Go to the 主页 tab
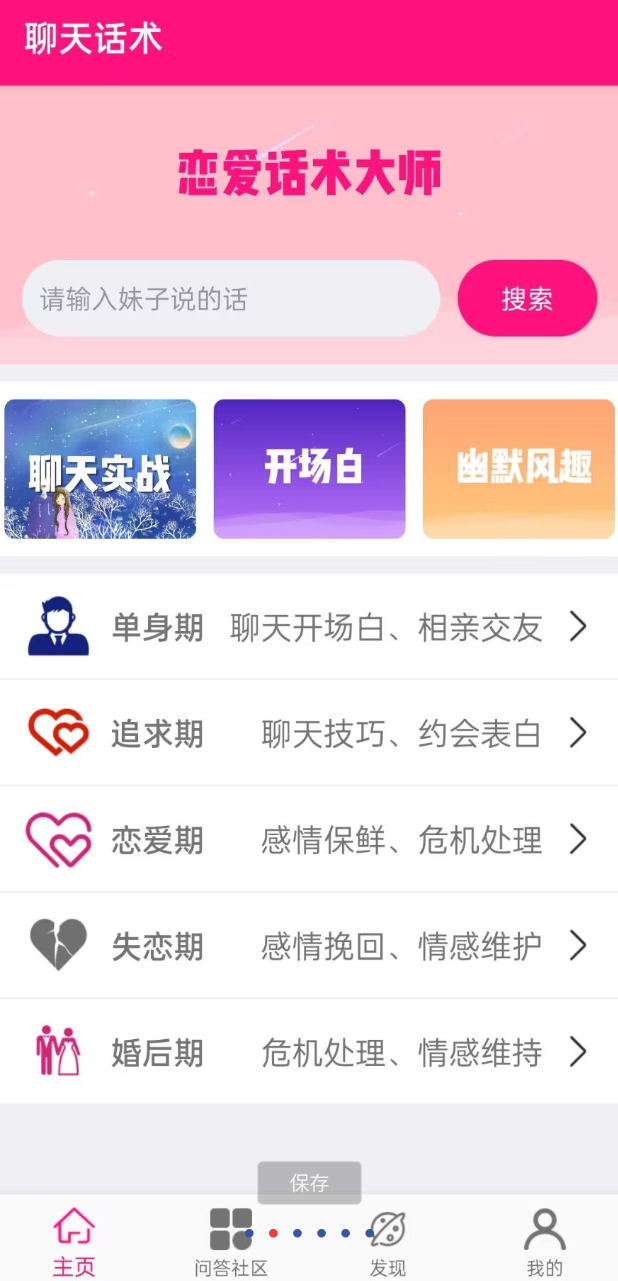 pos(74,1241)
